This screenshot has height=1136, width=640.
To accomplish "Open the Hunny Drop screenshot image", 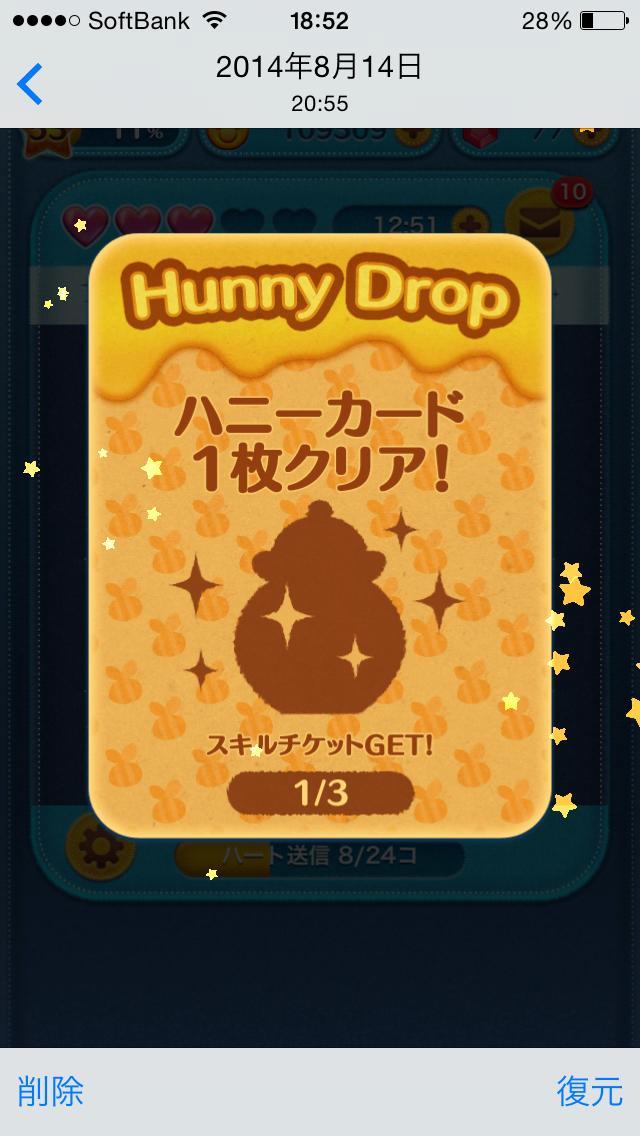I will tap(320, 588).
